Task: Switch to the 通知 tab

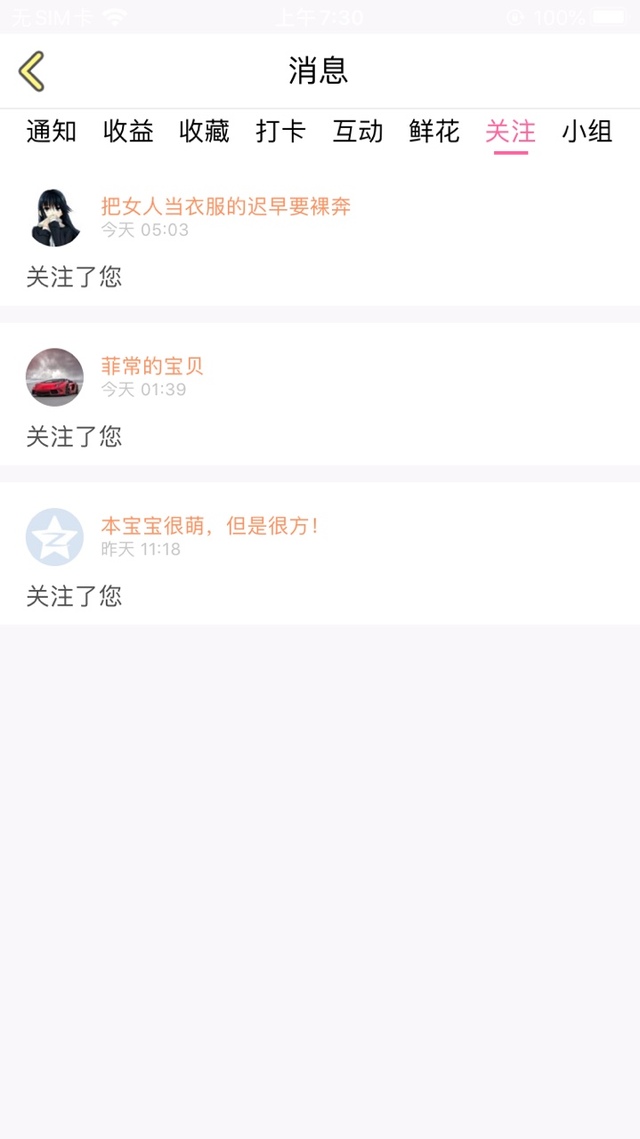Action: (51, 131)
